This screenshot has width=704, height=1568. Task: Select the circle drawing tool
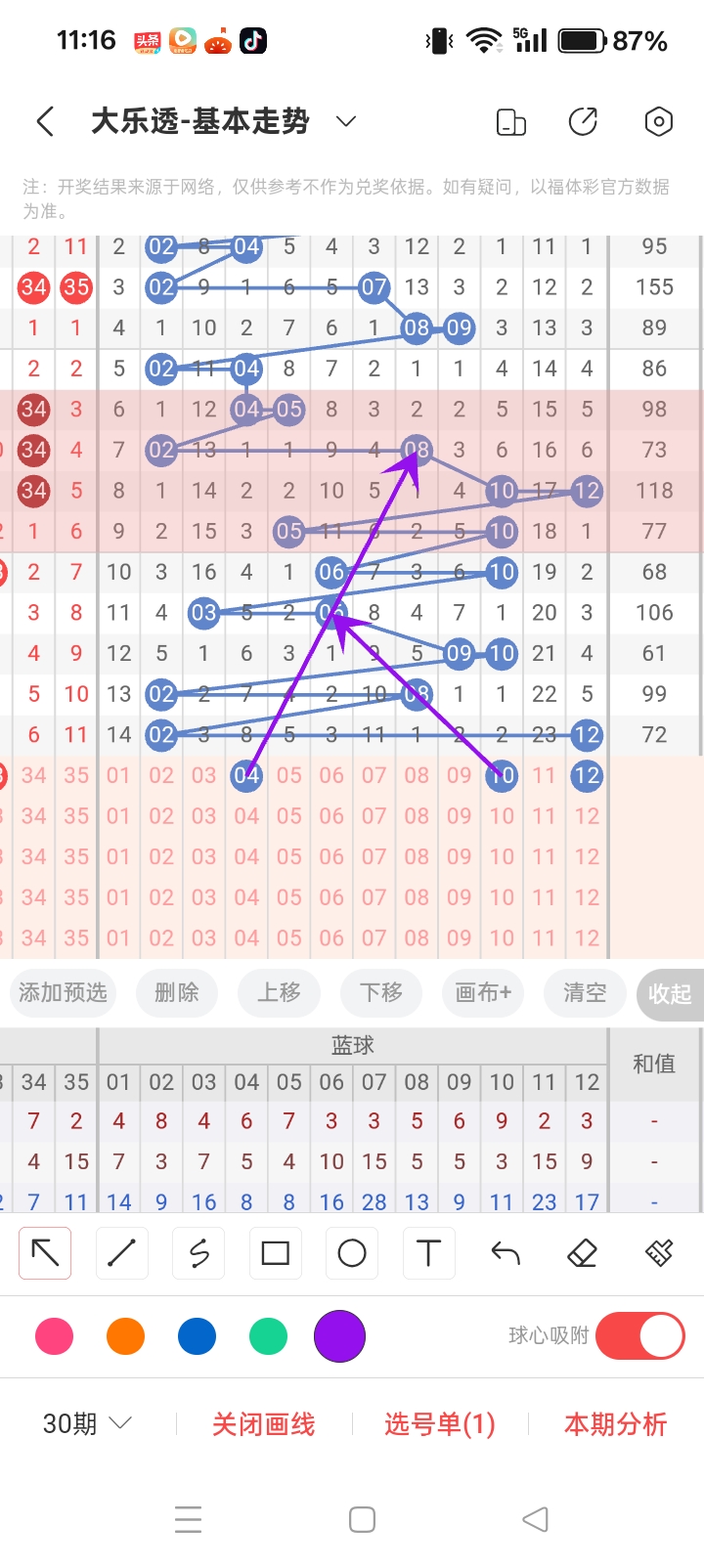351,1252
